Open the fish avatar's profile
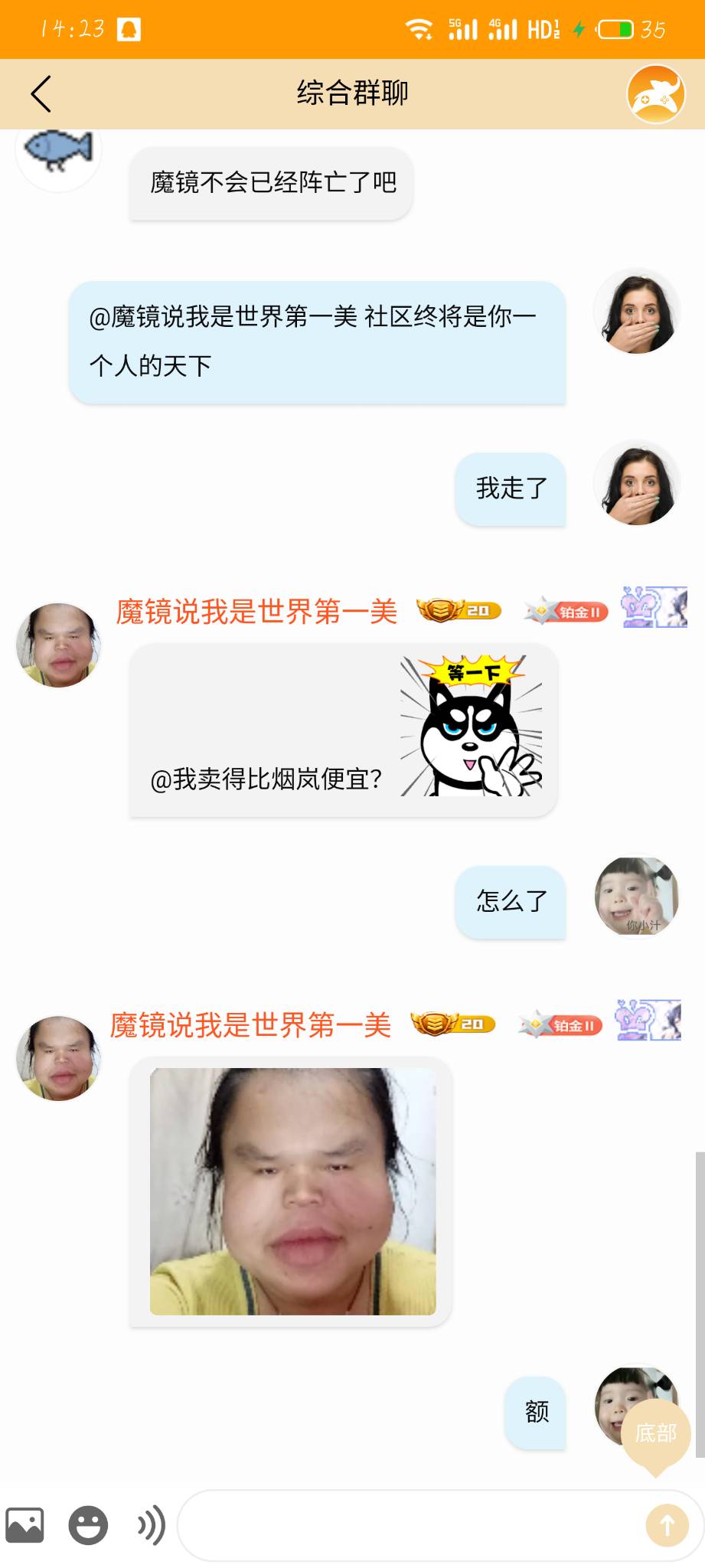This screenshot has width=705, height=1568. coord(58,152)
